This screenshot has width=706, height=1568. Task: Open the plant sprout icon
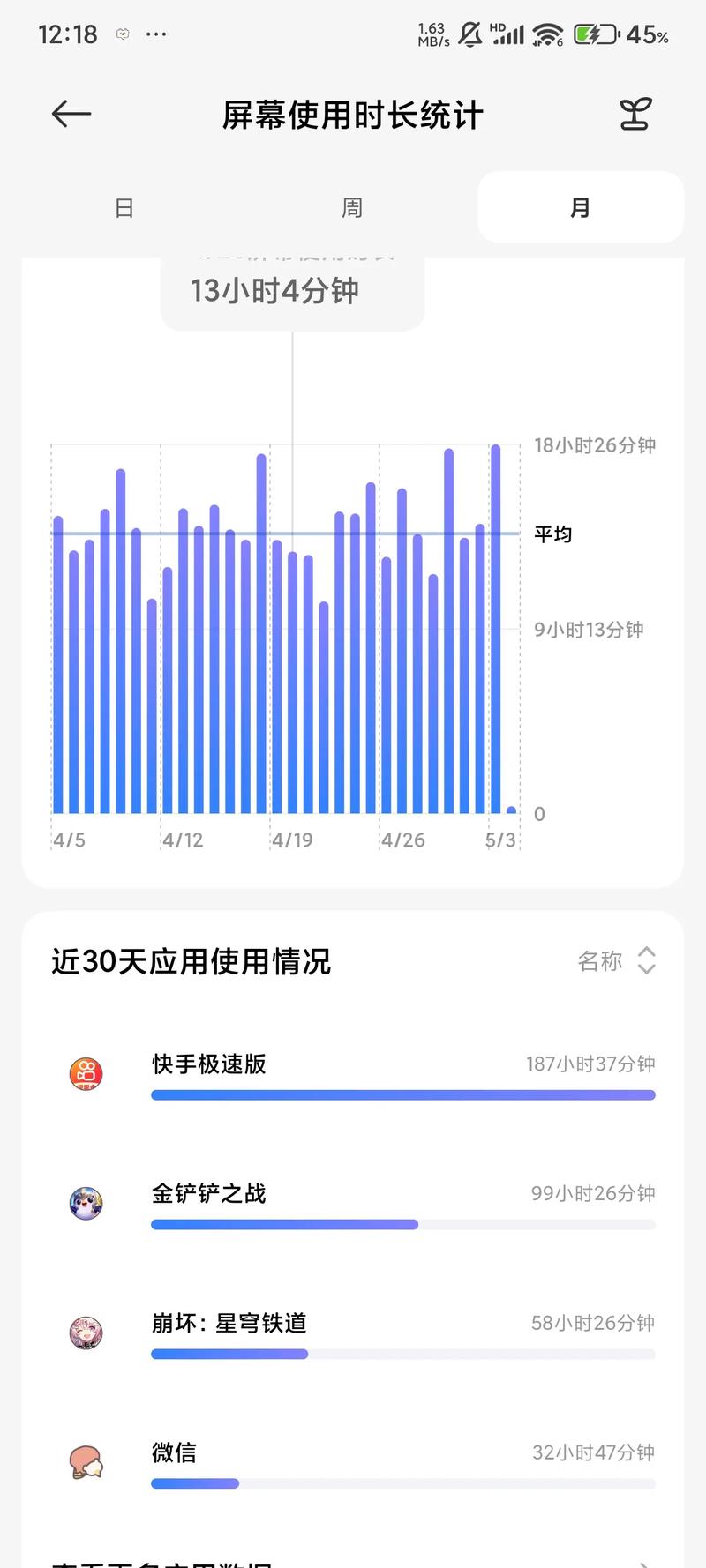635,114
